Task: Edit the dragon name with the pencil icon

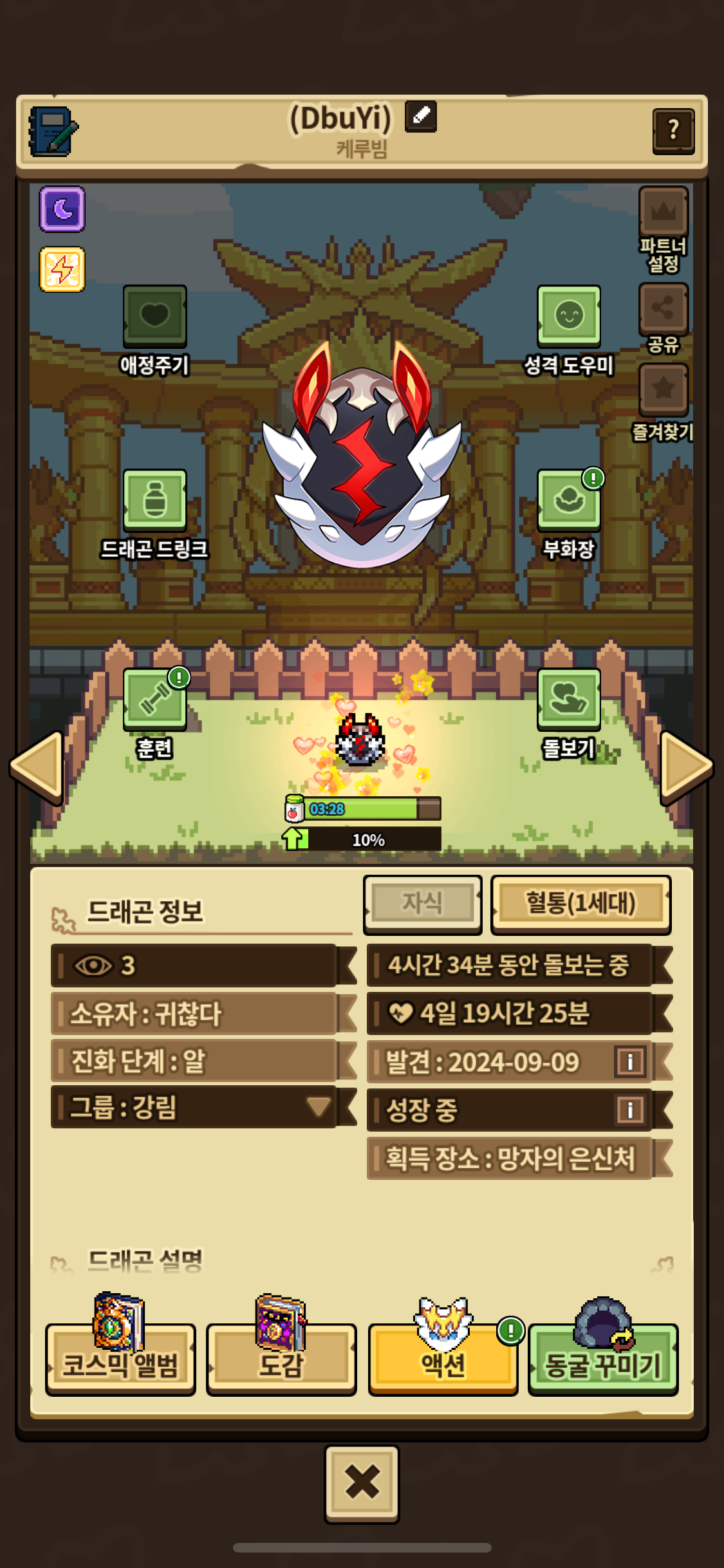Action: point(421,117)
